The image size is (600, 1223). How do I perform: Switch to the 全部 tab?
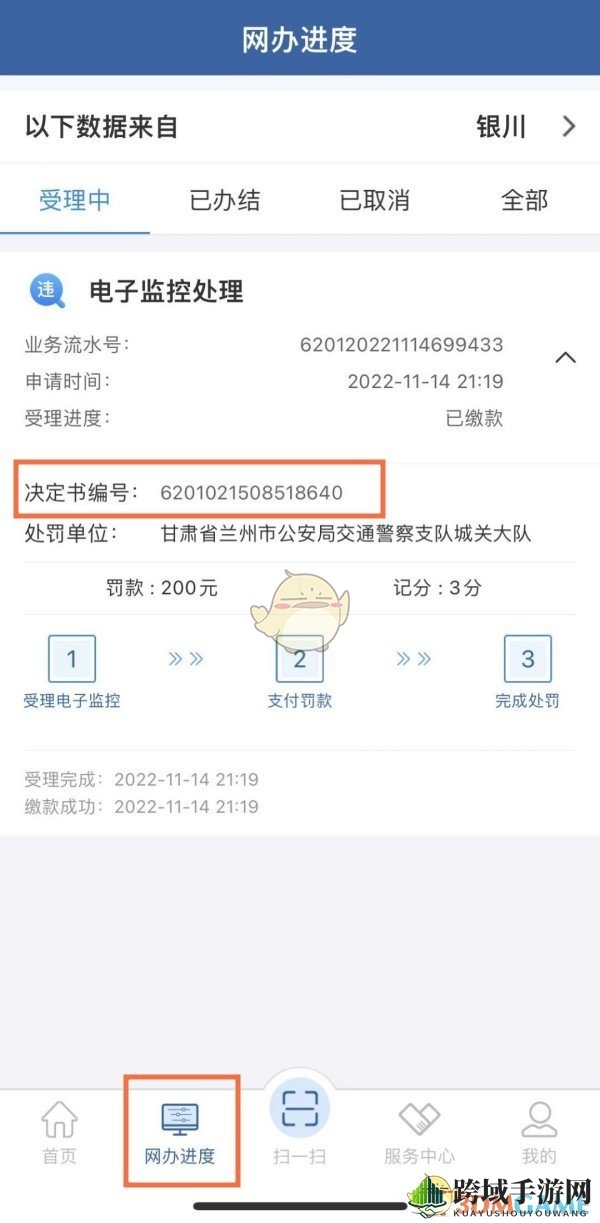524,200
